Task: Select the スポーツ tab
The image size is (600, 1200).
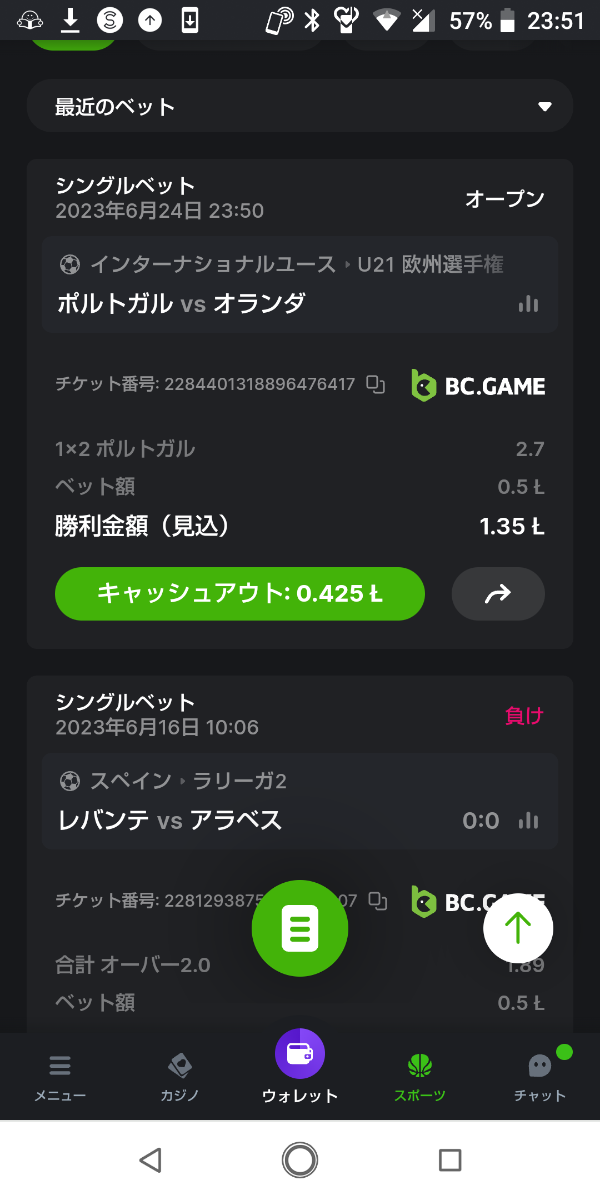Action: click(420, 1076)
